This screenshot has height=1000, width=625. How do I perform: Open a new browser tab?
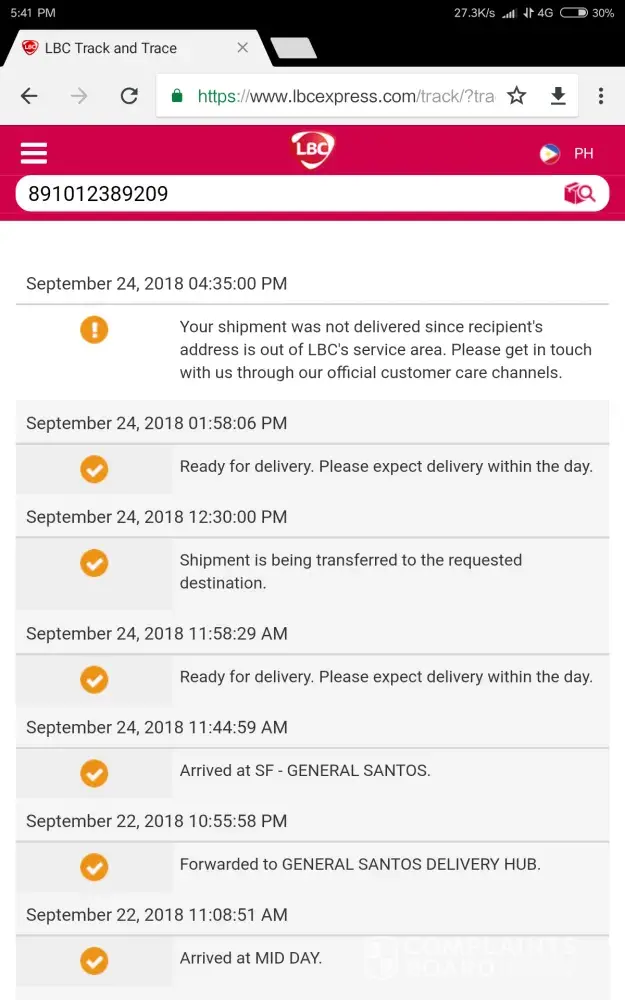[293, 48]
